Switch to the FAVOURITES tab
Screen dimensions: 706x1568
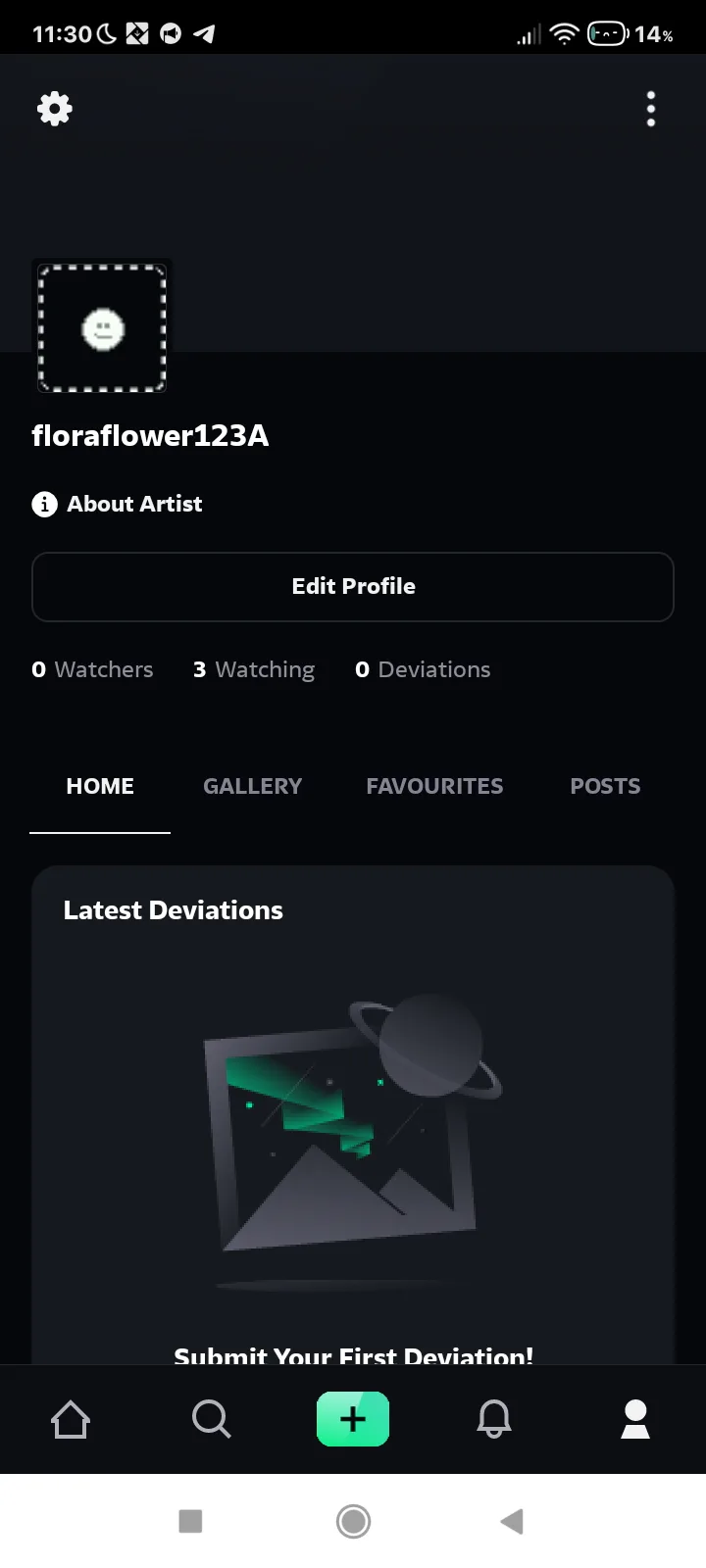(434, 786)
